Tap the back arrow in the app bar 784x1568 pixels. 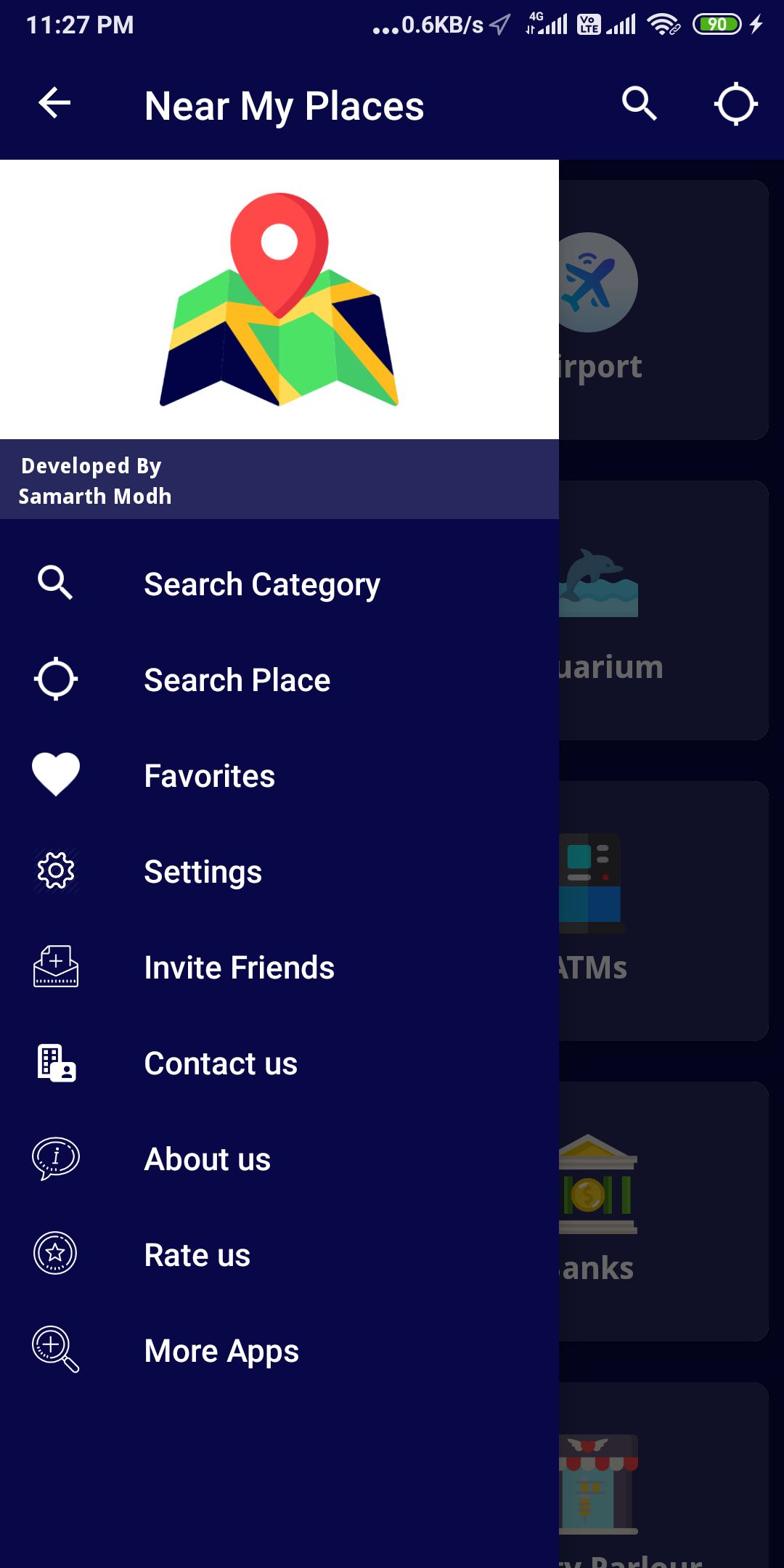(54, 103)
